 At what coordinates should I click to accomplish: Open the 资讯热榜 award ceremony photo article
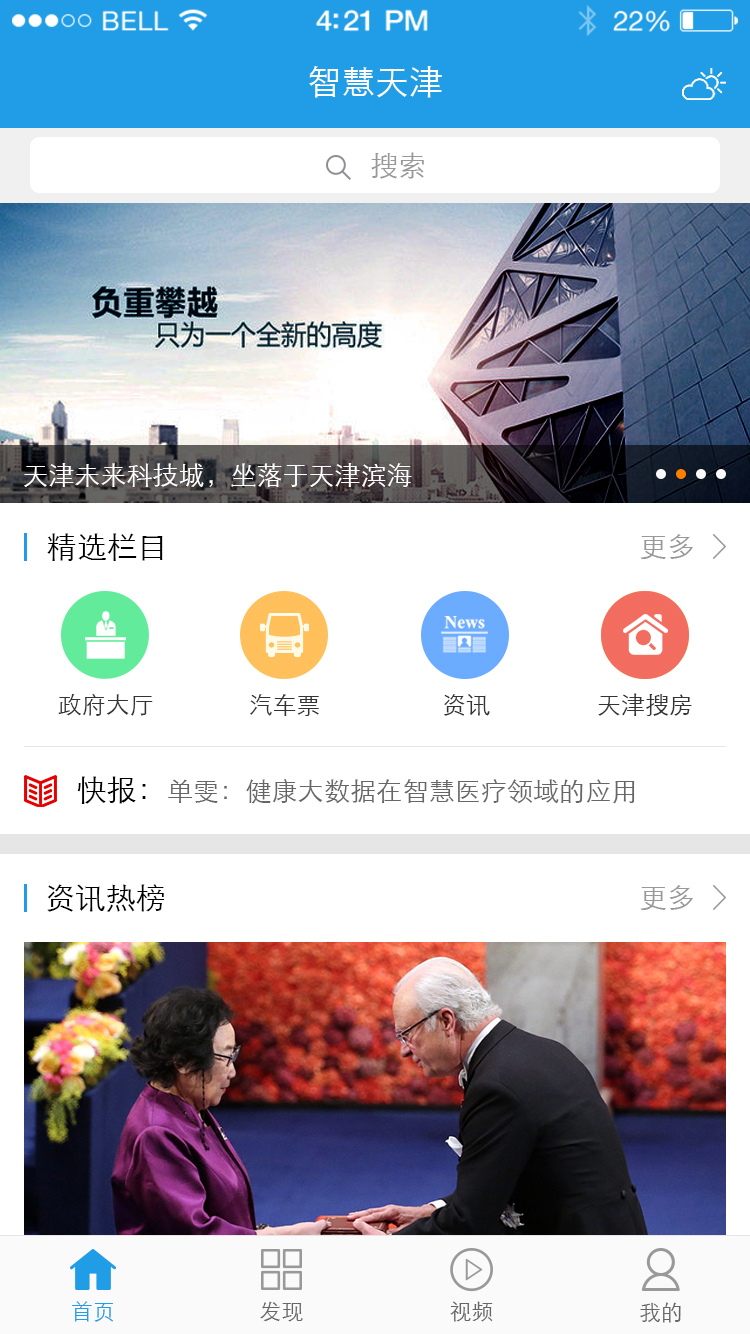tap(375, 1088)
